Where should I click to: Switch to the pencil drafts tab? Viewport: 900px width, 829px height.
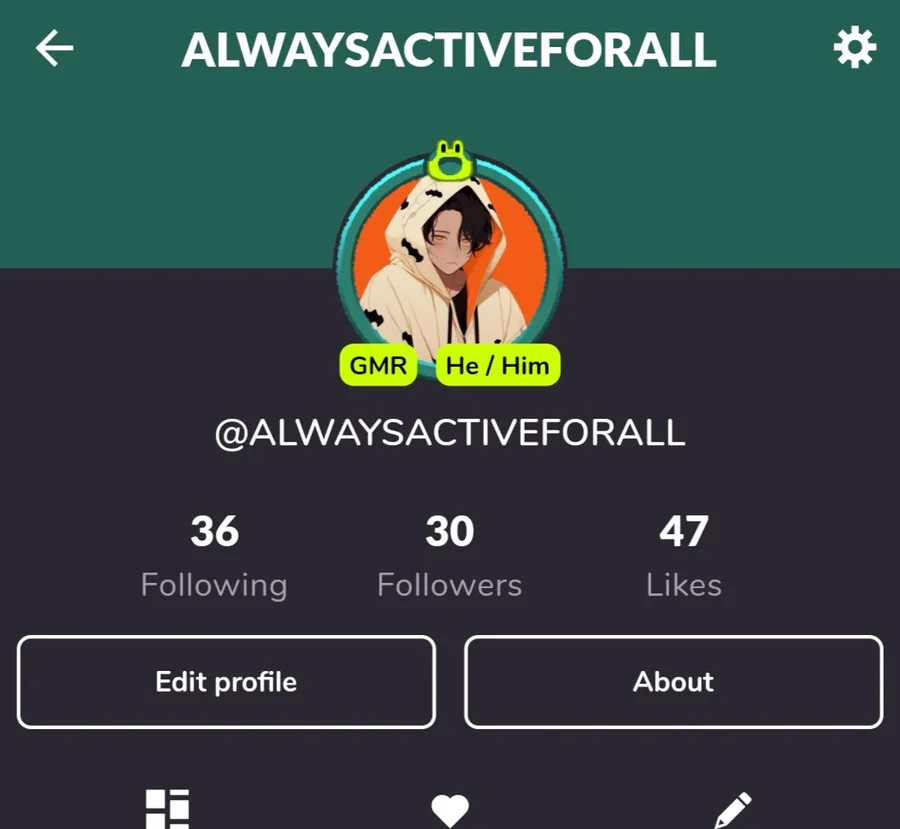[x=732, y=809]
